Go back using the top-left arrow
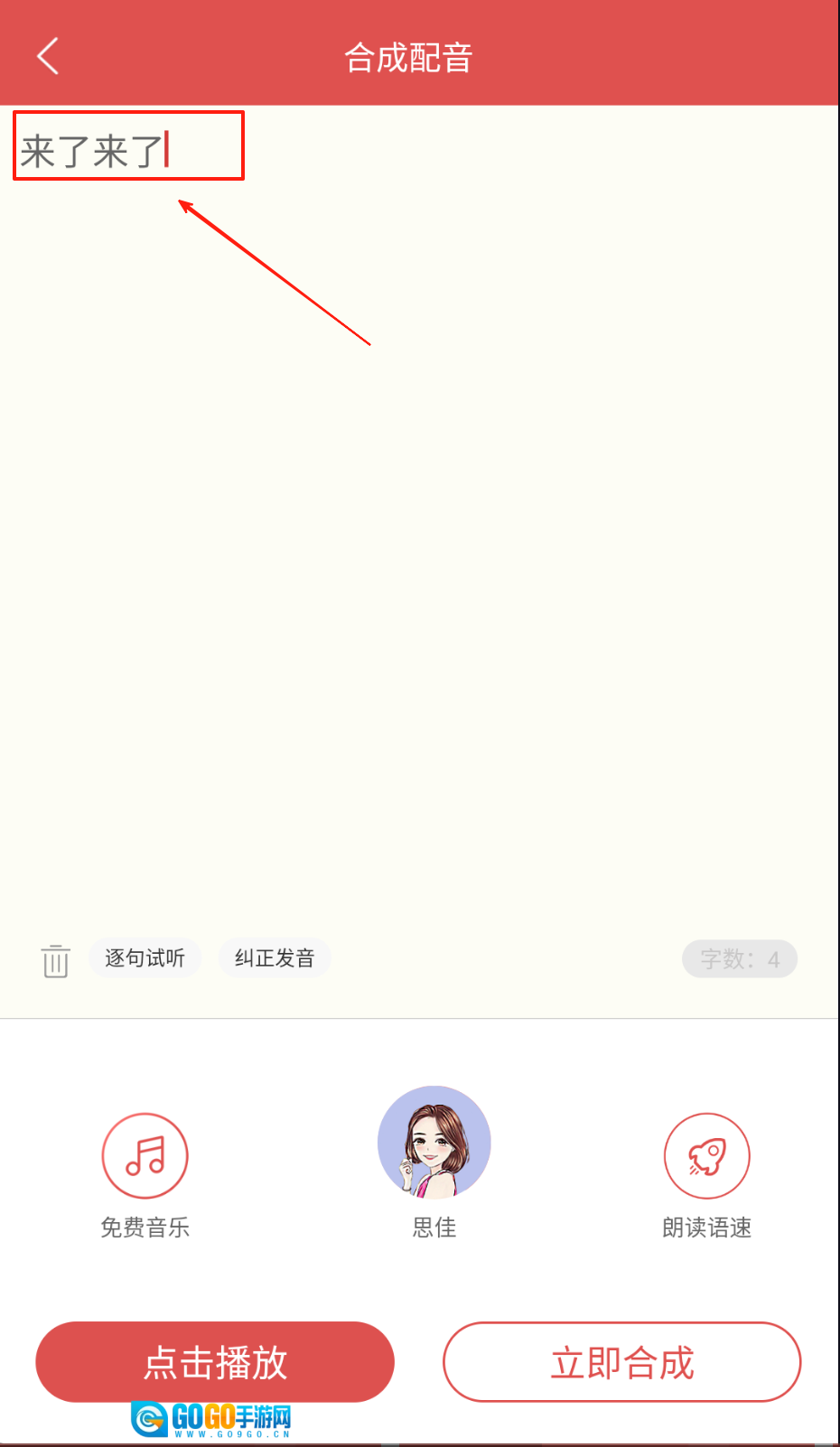The height and width of the screenshot is (1447, 840). [48, 56]
